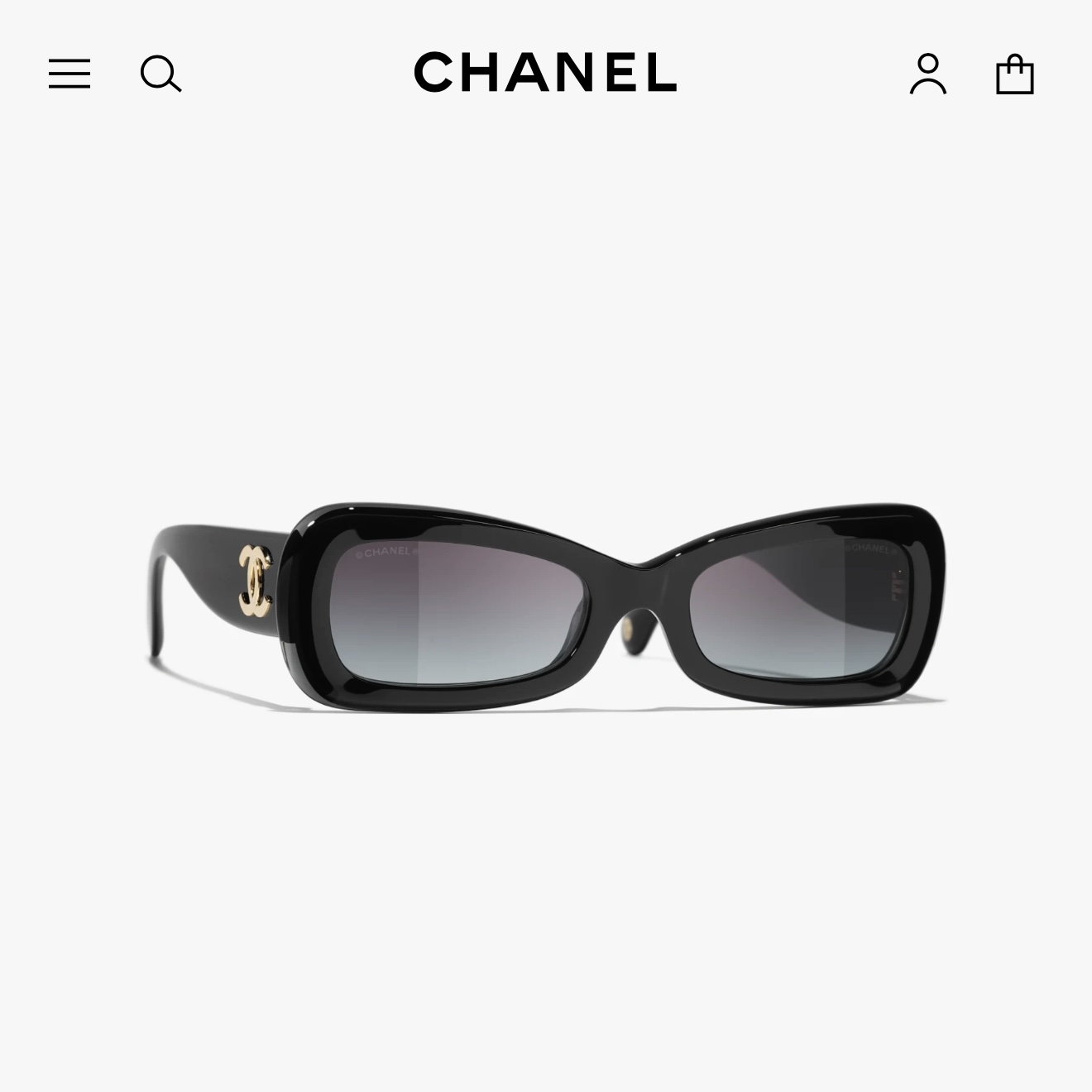Screen dimensions: 1092x1092
Task: Tap the sunglasses product image
Action: click(x=546, y=608)
